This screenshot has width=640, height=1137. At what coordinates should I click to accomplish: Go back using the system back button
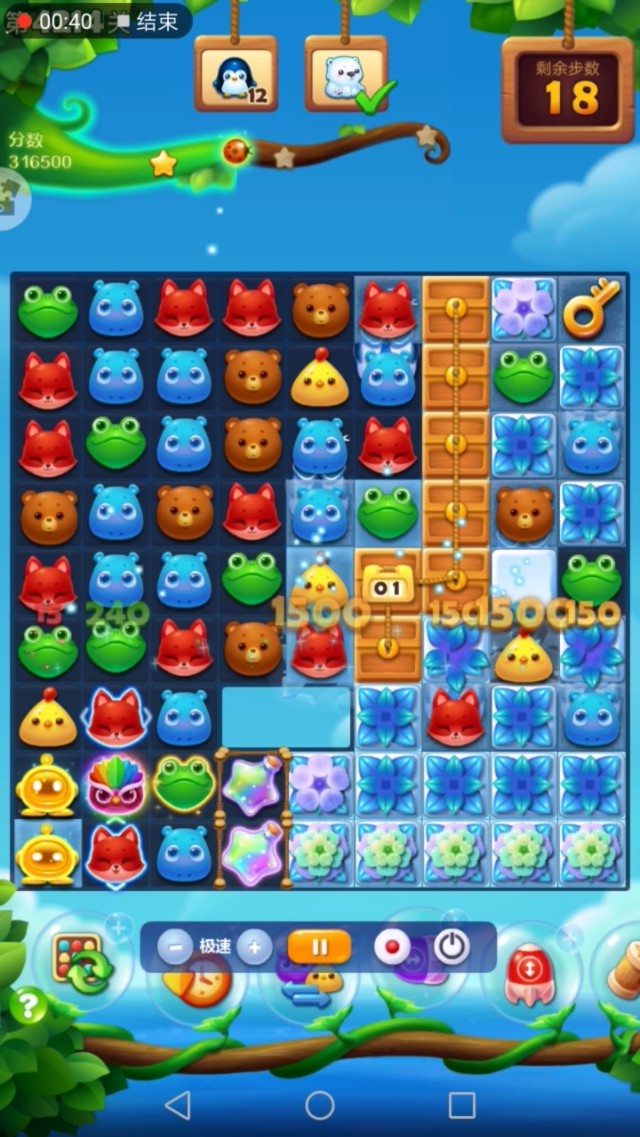[x=177, y=1105]
